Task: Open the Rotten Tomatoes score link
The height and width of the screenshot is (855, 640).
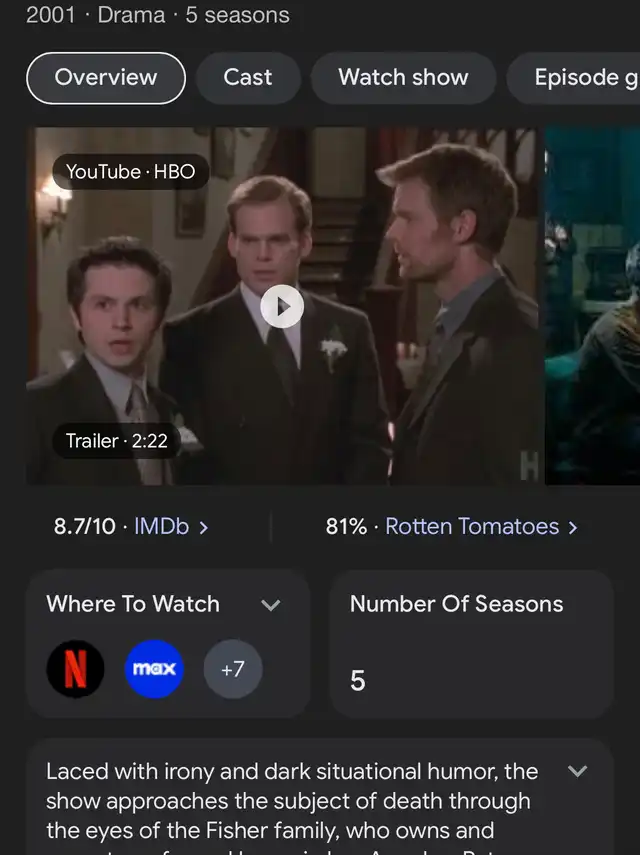Action: point(481,527)
